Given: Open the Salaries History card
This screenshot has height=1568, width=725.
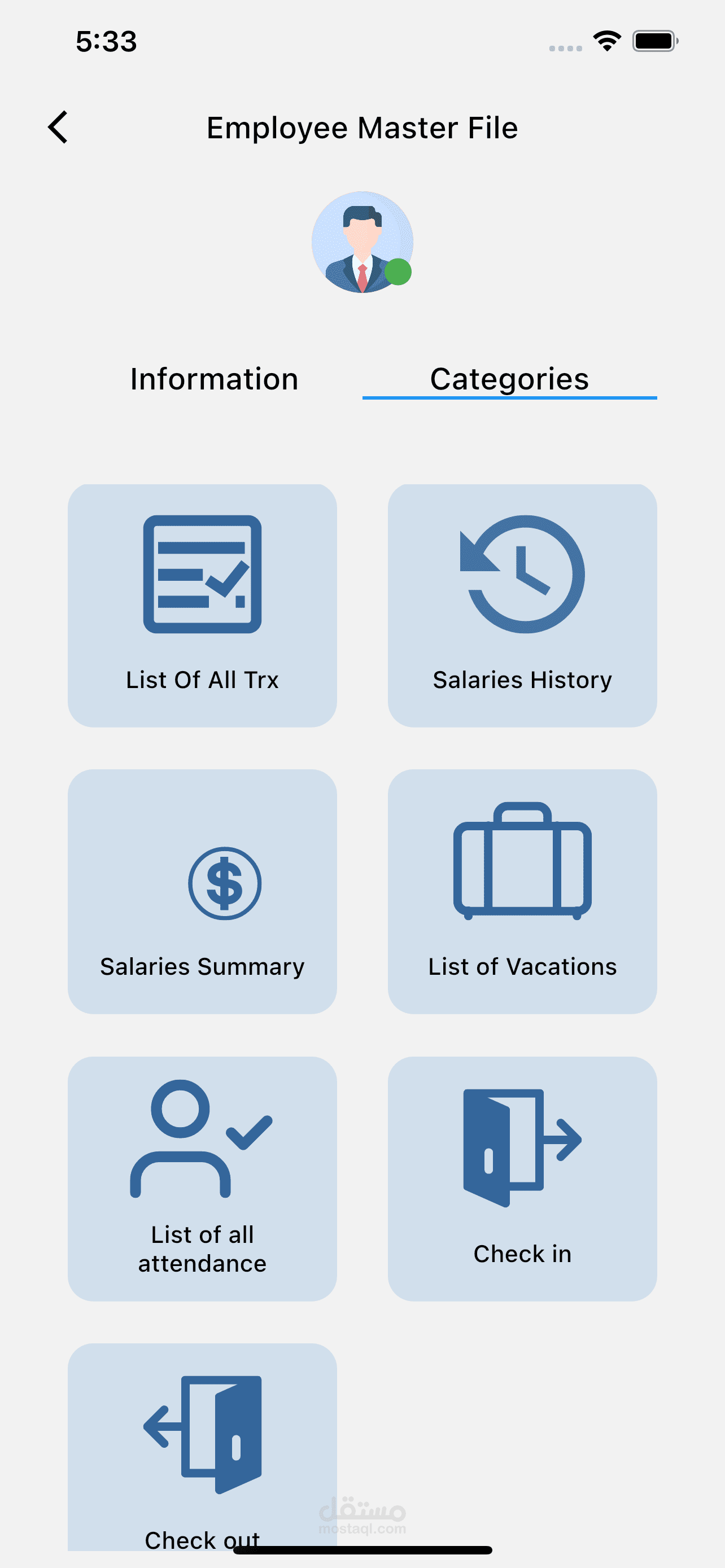Looking at the screenshot, I should (522, 605).
